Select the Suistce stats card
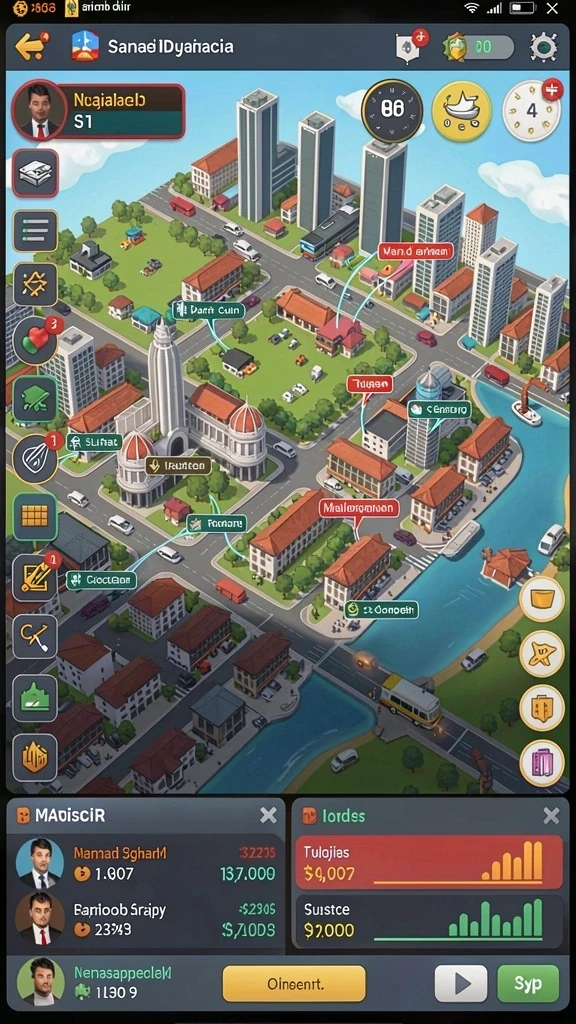Viewport: 576px width, 1024px height. (x=429, y=921)
